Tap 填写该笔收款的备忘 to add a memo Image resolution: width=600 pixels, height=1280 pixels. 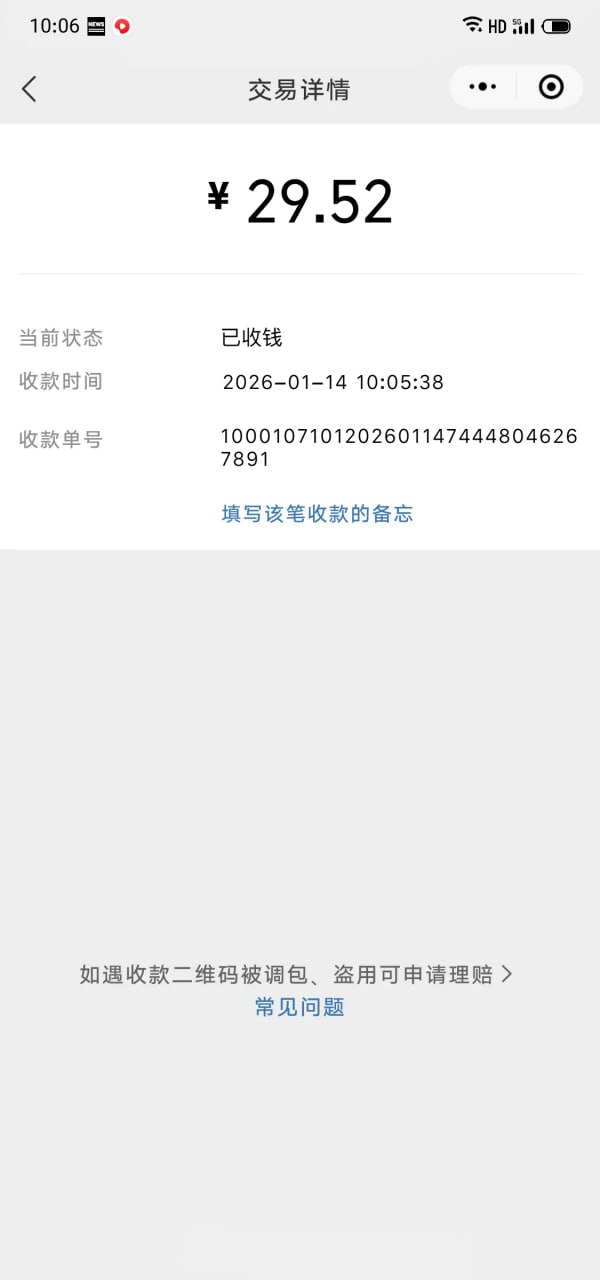(317, 514)
